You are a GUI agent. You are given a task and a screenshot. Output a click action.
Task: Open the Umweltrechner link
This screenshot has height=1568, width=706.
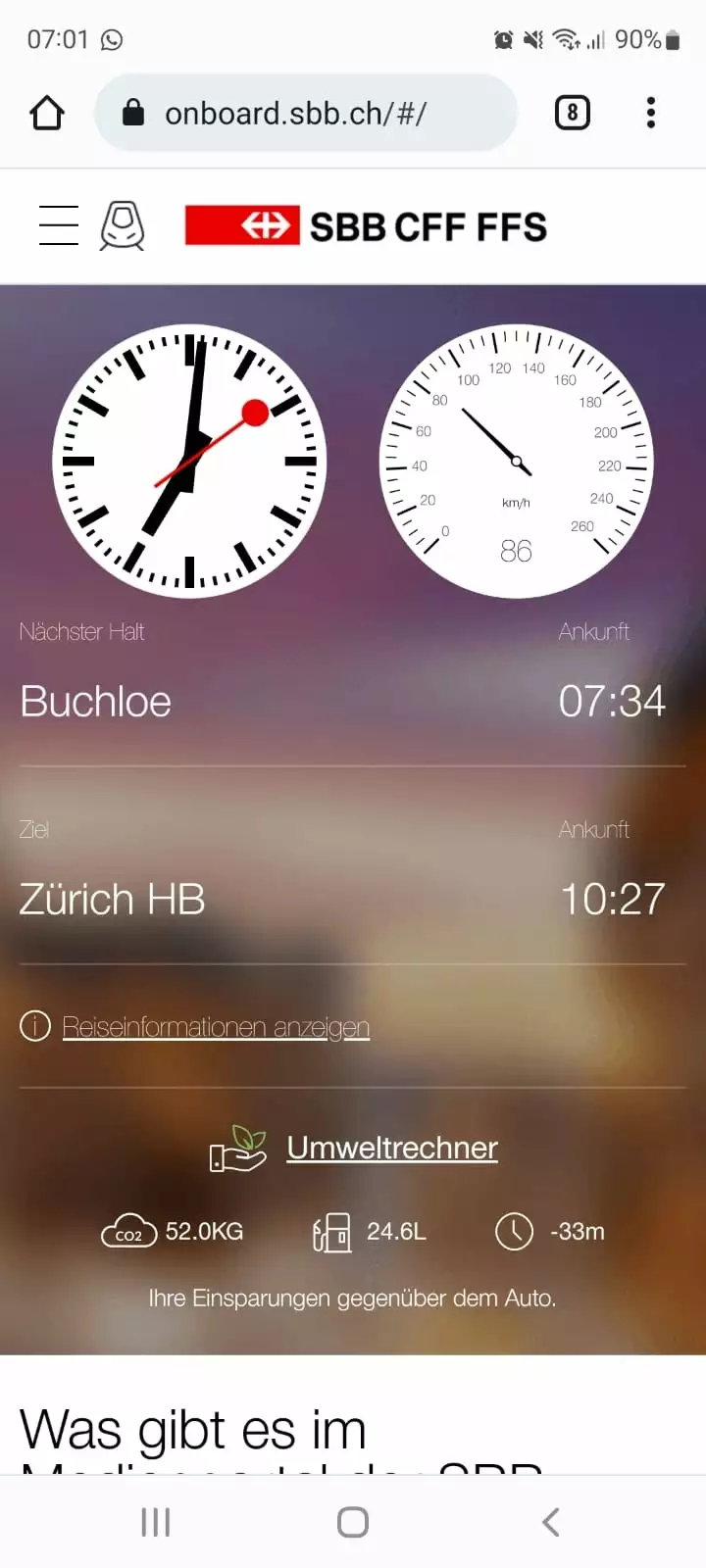(x=392, y=1148)
